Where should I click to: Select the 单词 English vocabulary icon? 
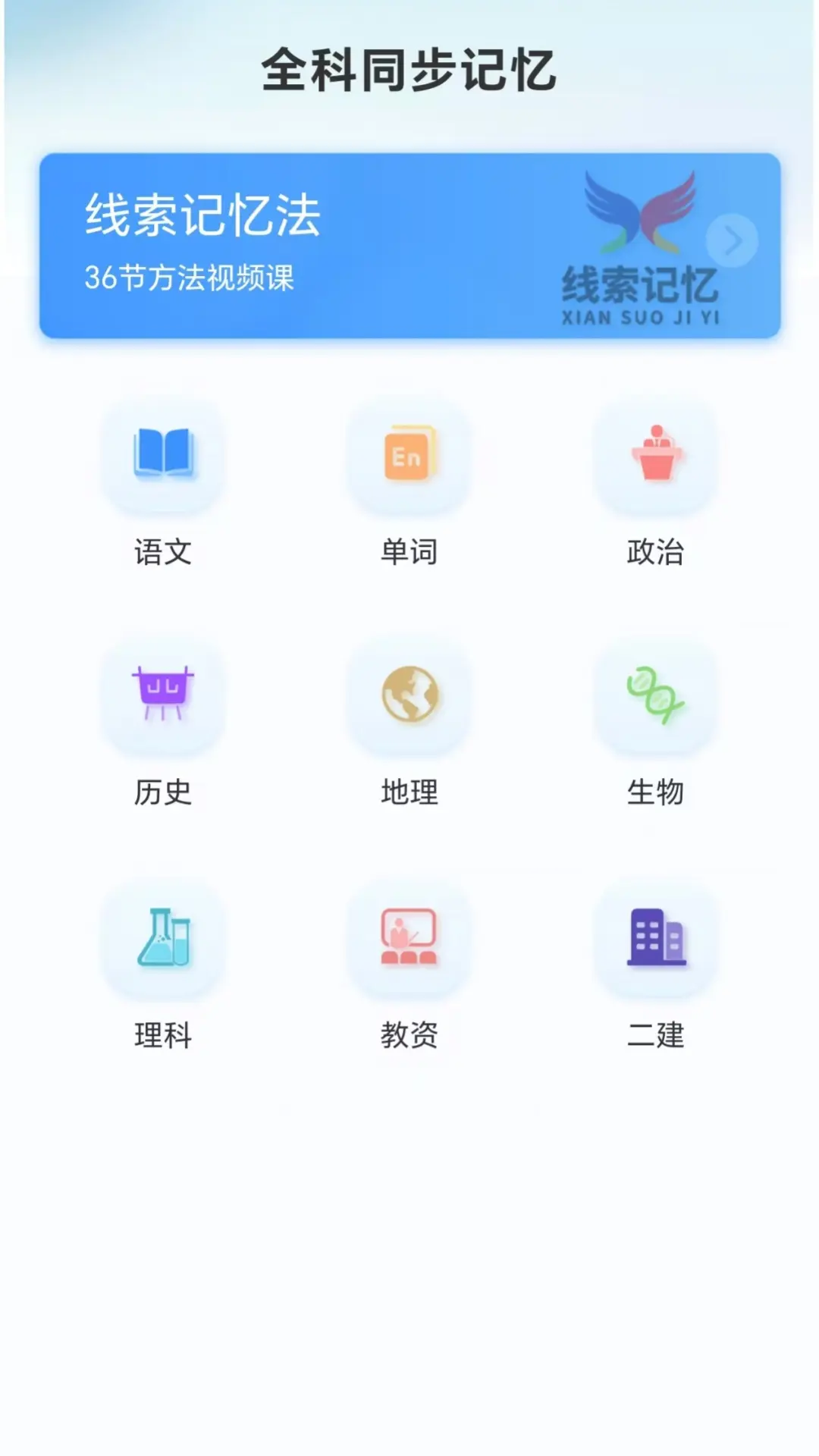(409, 457)
